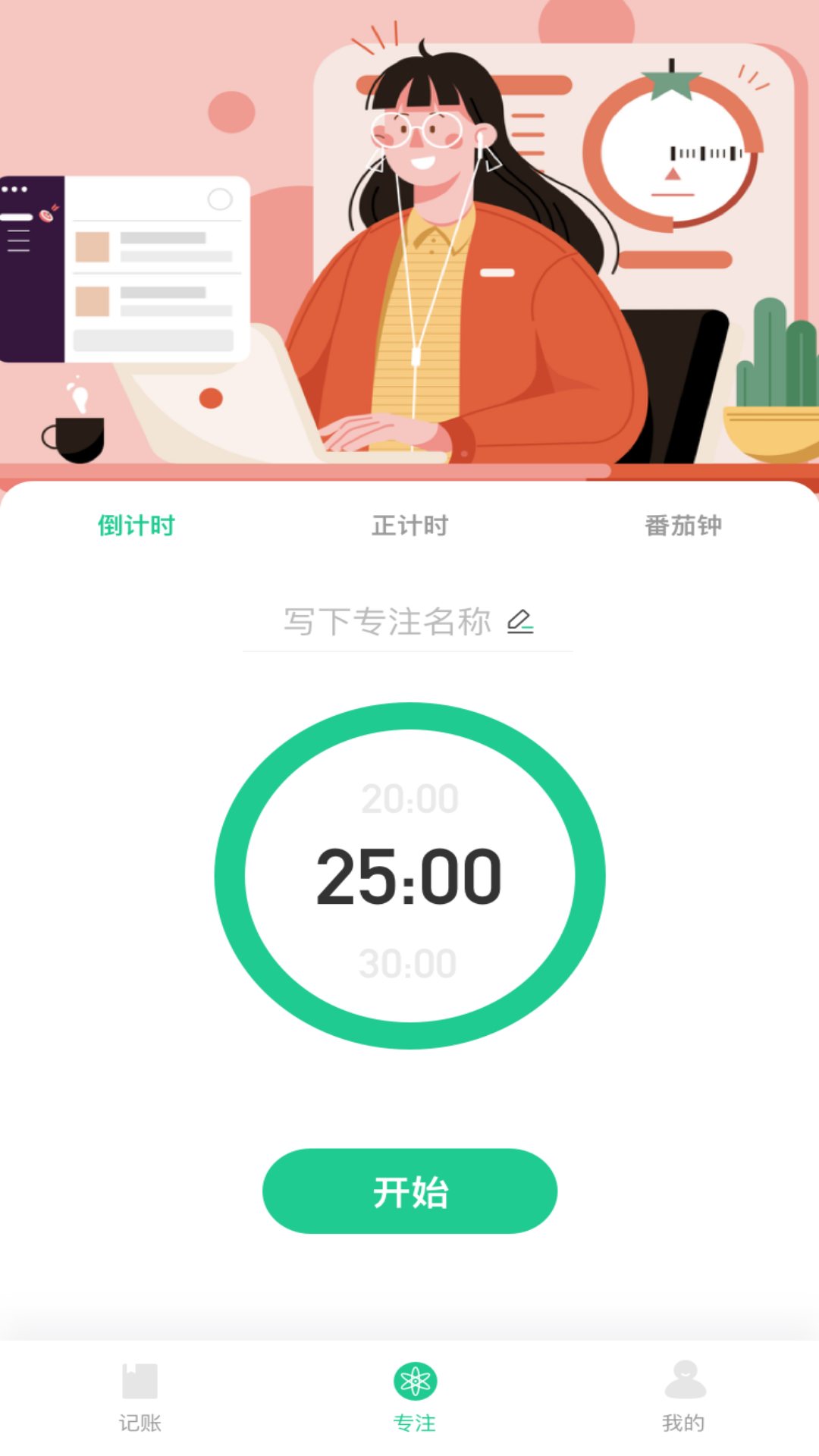
Task: Switch to the 正计时 stopwatch tab
Action: [x=409, y=526]
